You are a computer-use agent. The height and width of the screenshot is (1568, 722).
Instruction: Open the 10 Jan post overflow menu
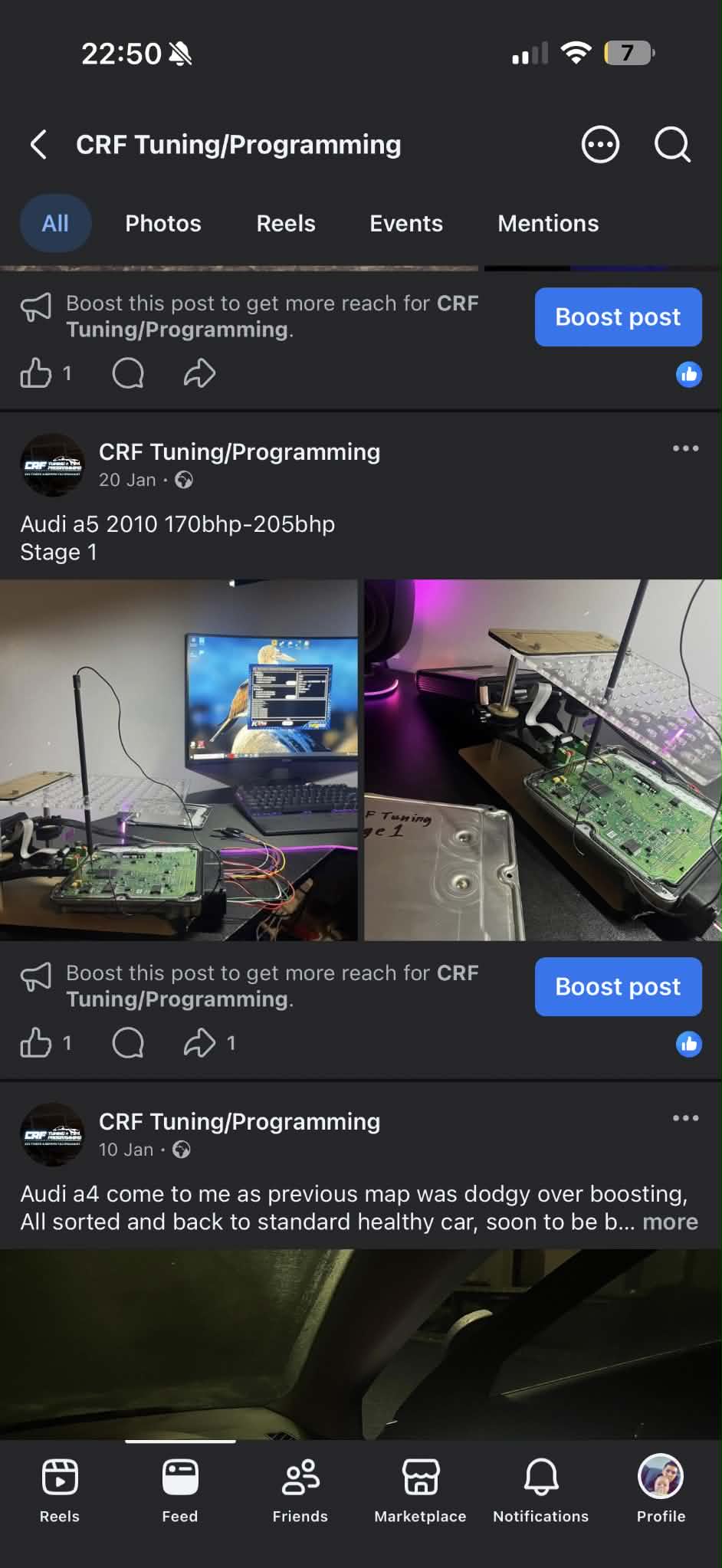point(685,1118)
